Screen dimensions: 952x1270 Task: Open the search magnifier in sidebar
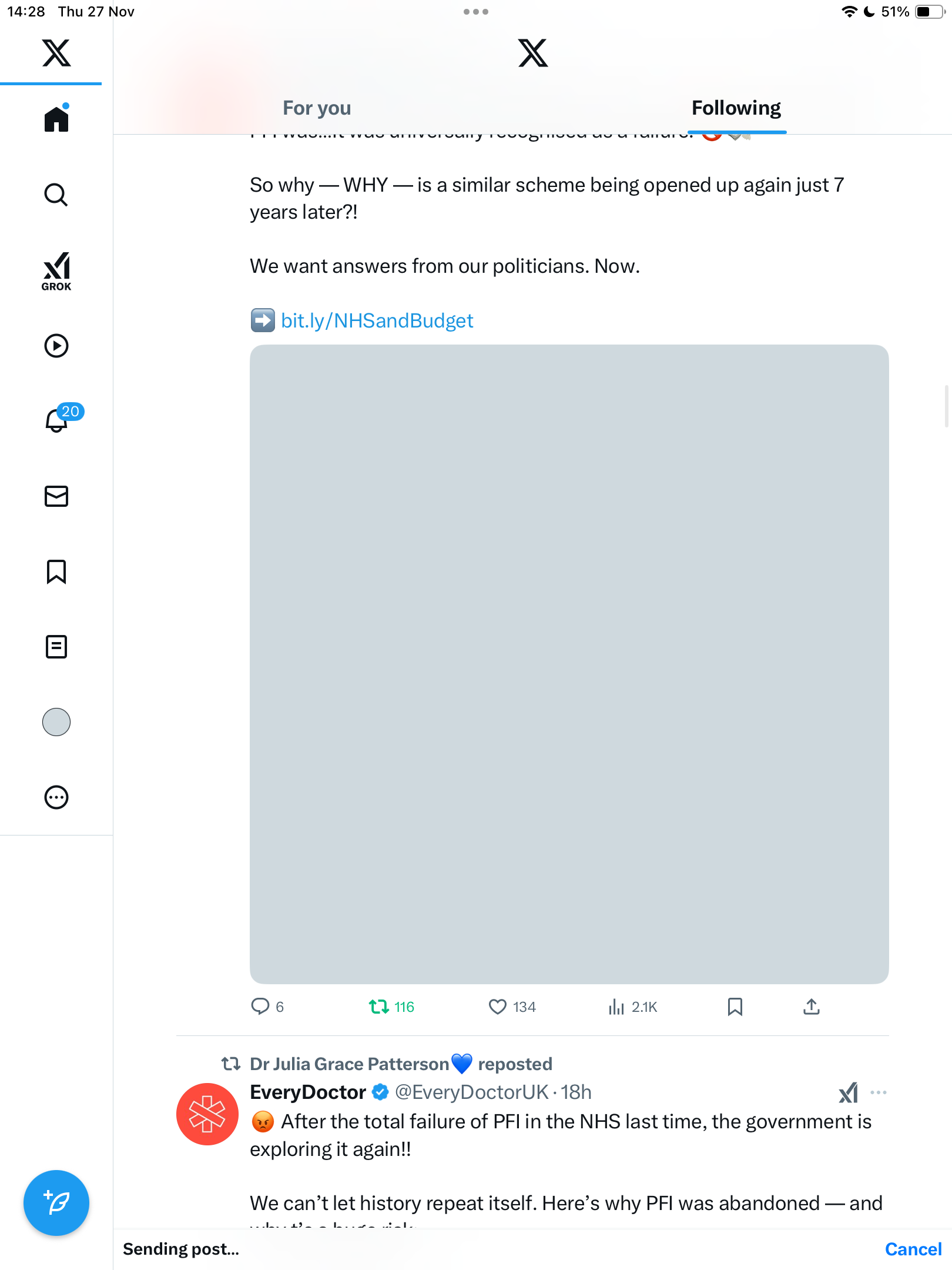point(56,195)
